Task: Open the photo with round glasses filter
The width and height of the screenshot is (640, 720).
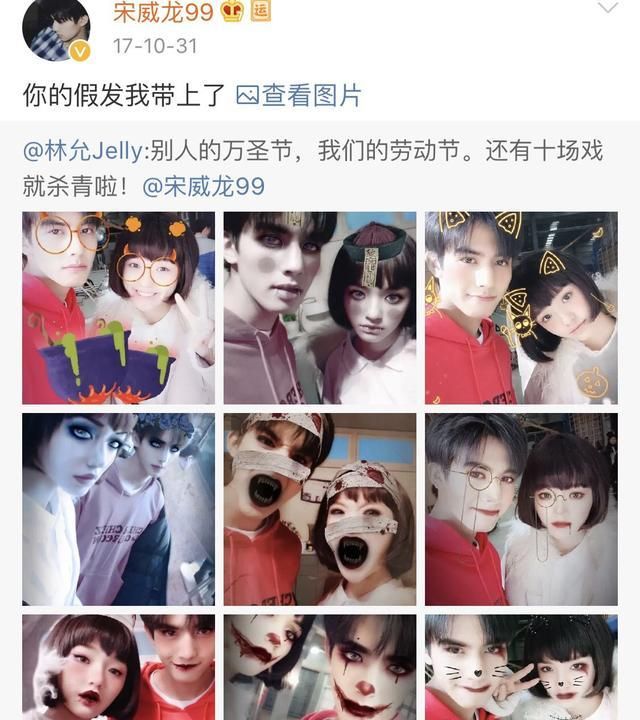Action: pos(520,509)
